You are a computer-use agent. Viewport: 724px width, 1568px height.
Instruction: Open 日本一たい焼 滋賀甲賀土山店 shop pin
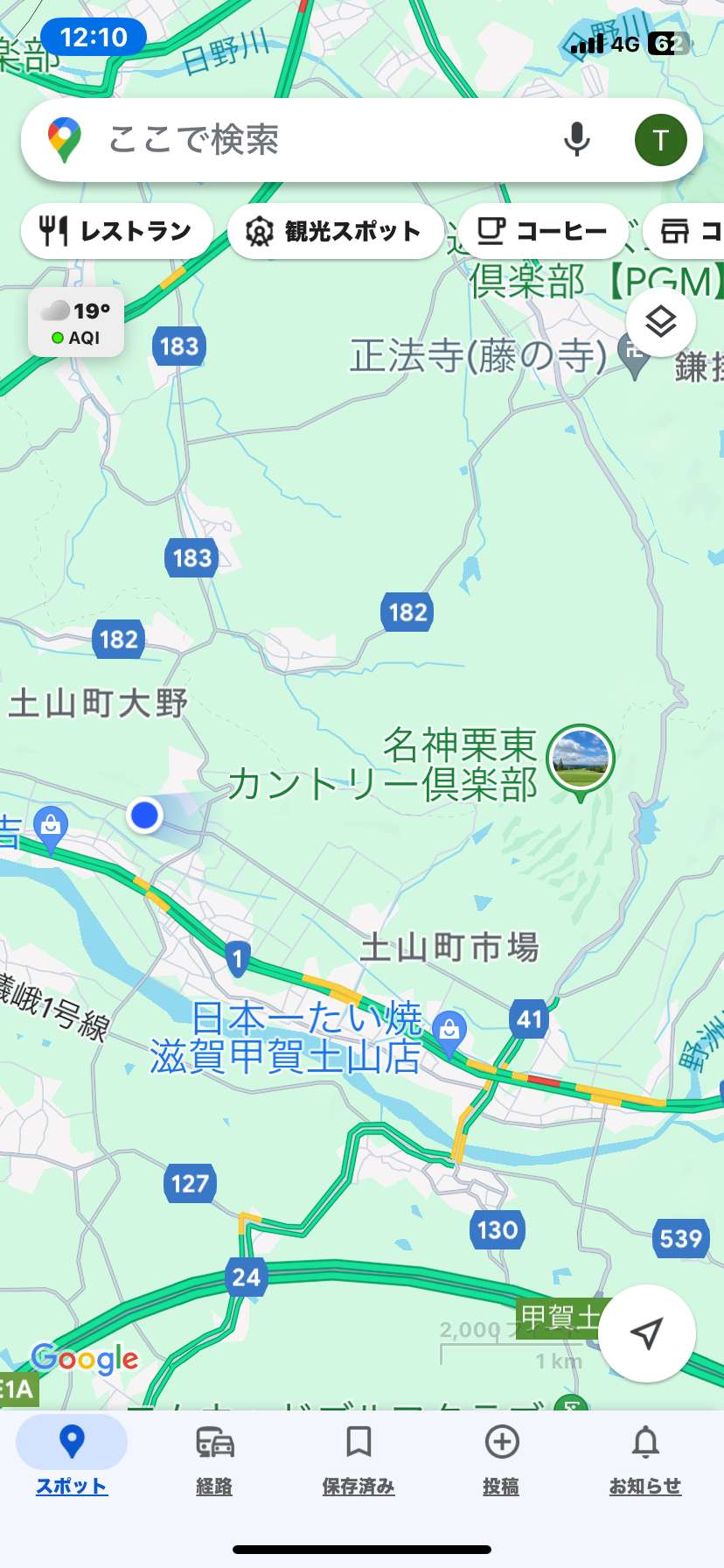(449, 1029)
